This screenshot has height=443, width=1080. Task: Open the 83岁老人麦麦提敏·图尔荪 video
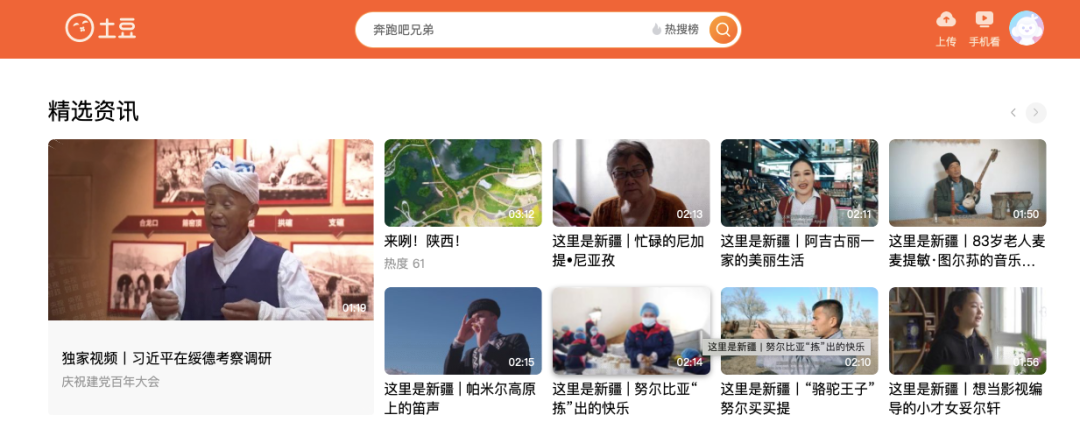tap(967, 183)
